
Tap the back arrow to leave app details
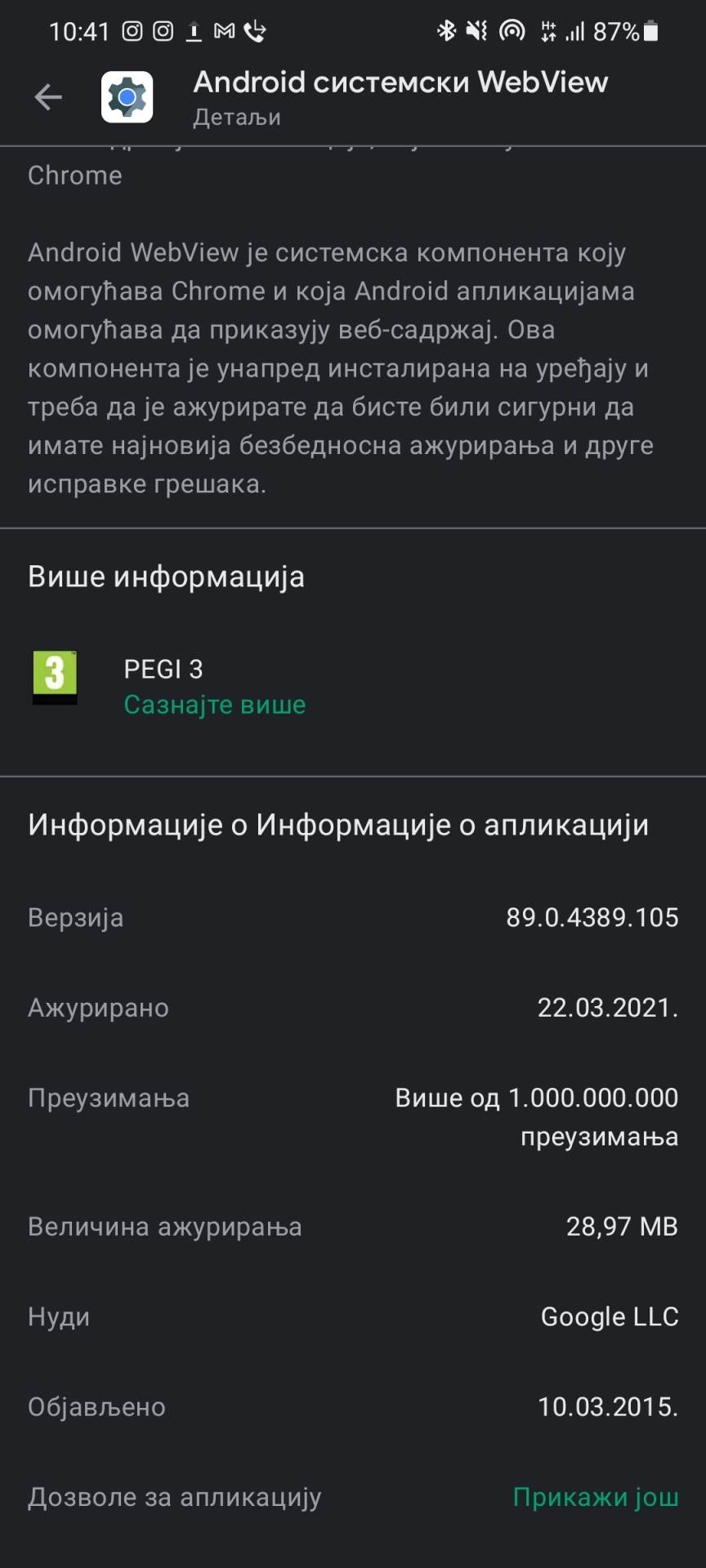[x=48, y=96]
